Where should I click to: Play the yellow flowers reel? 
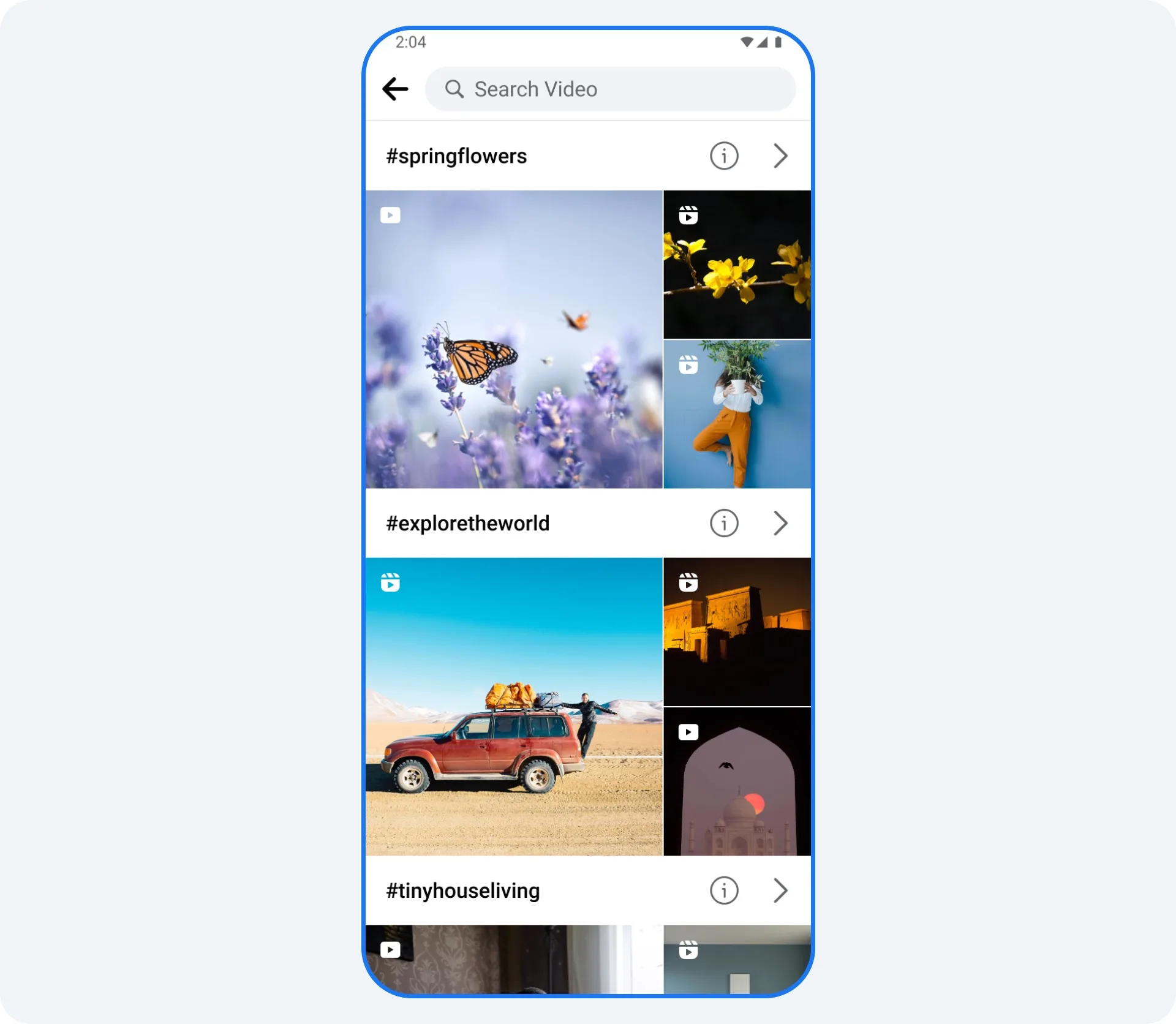[x=737, y=265]
